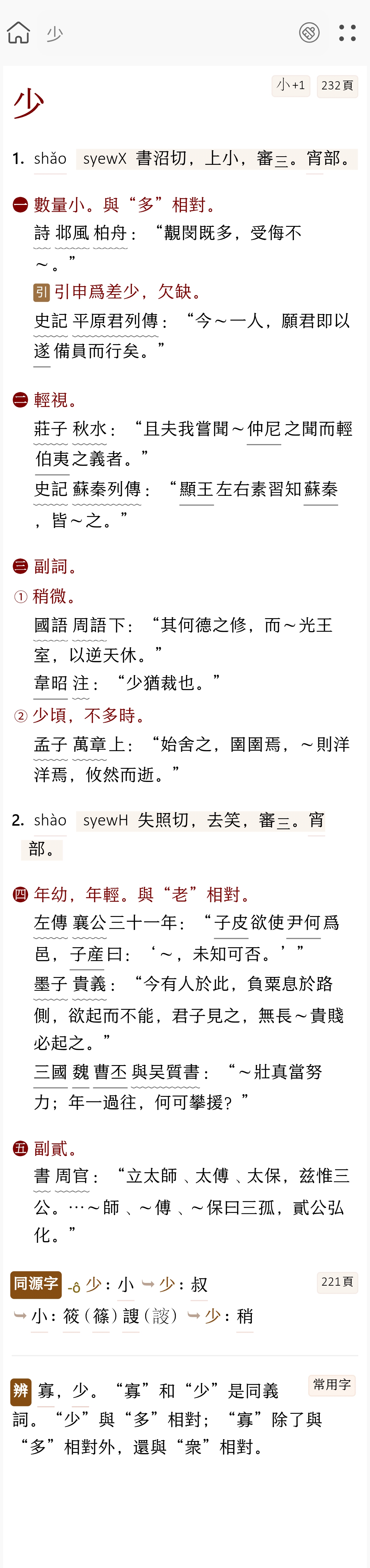Image resolution: width=370 pixels, height=1568 pixels.
Task: Open the linked character 篠
Action: (x=101, y=1316)
